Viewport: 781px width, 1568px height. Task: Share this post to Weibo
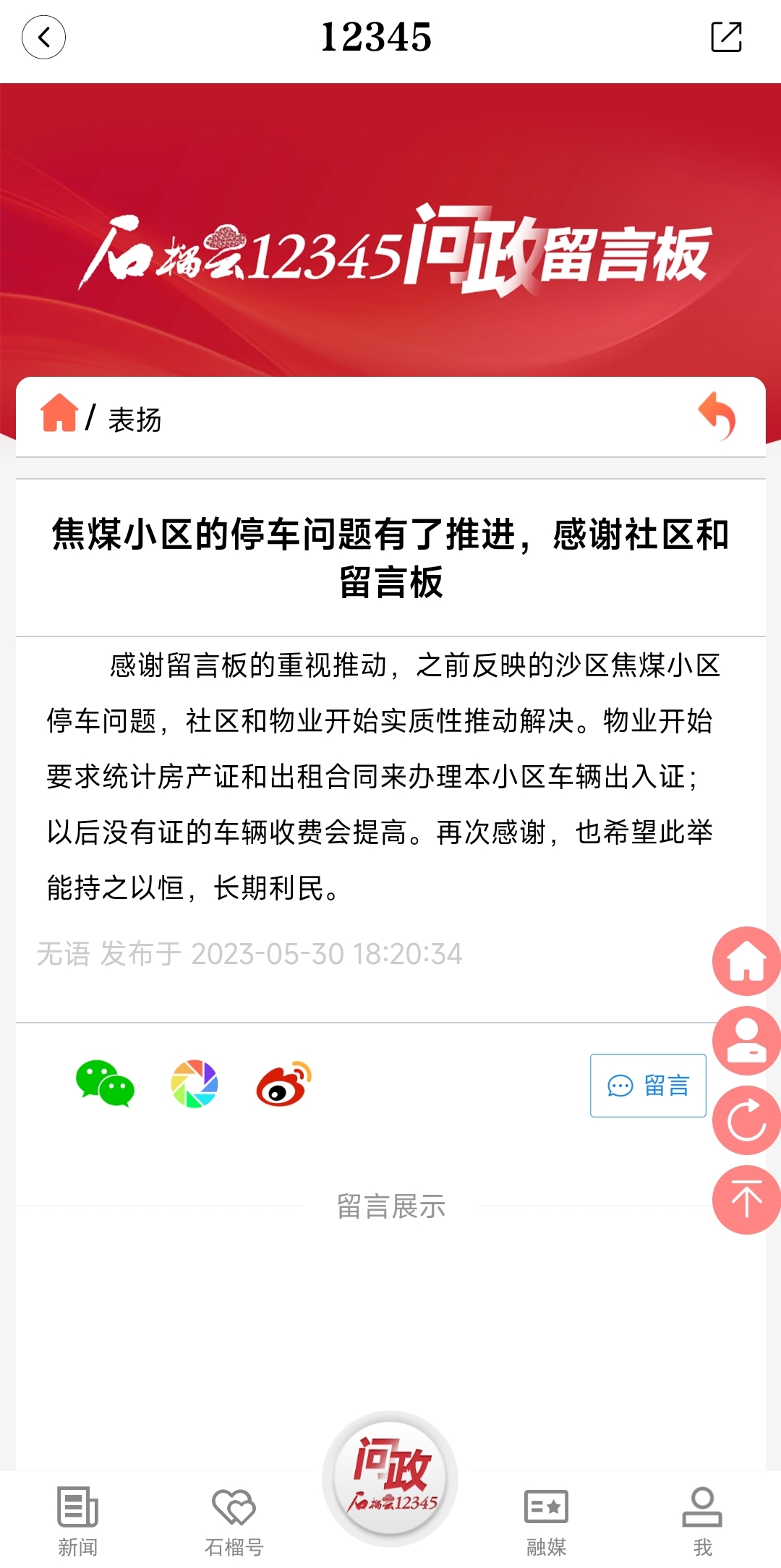point(284,1083)
